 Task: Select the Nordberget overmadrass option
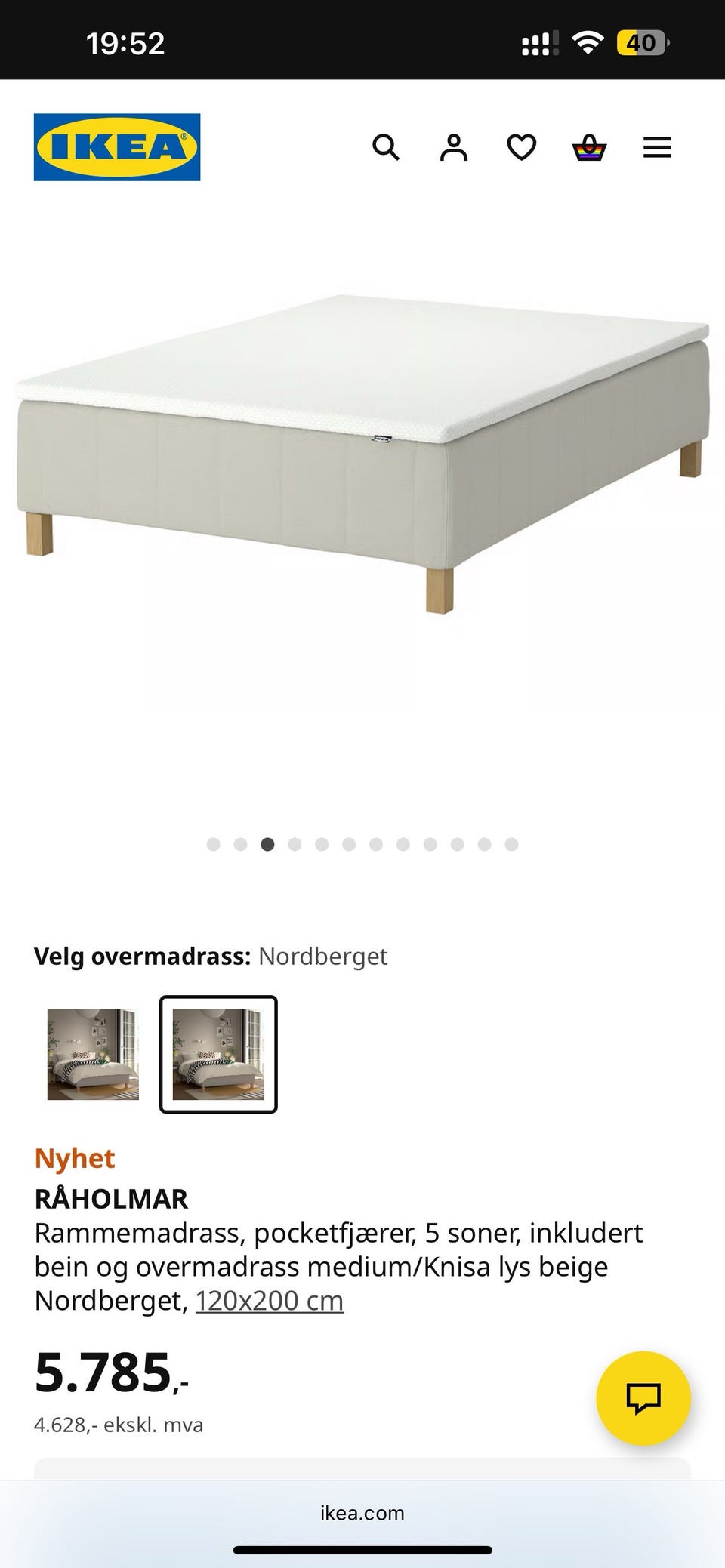(x=217, y=1054)
